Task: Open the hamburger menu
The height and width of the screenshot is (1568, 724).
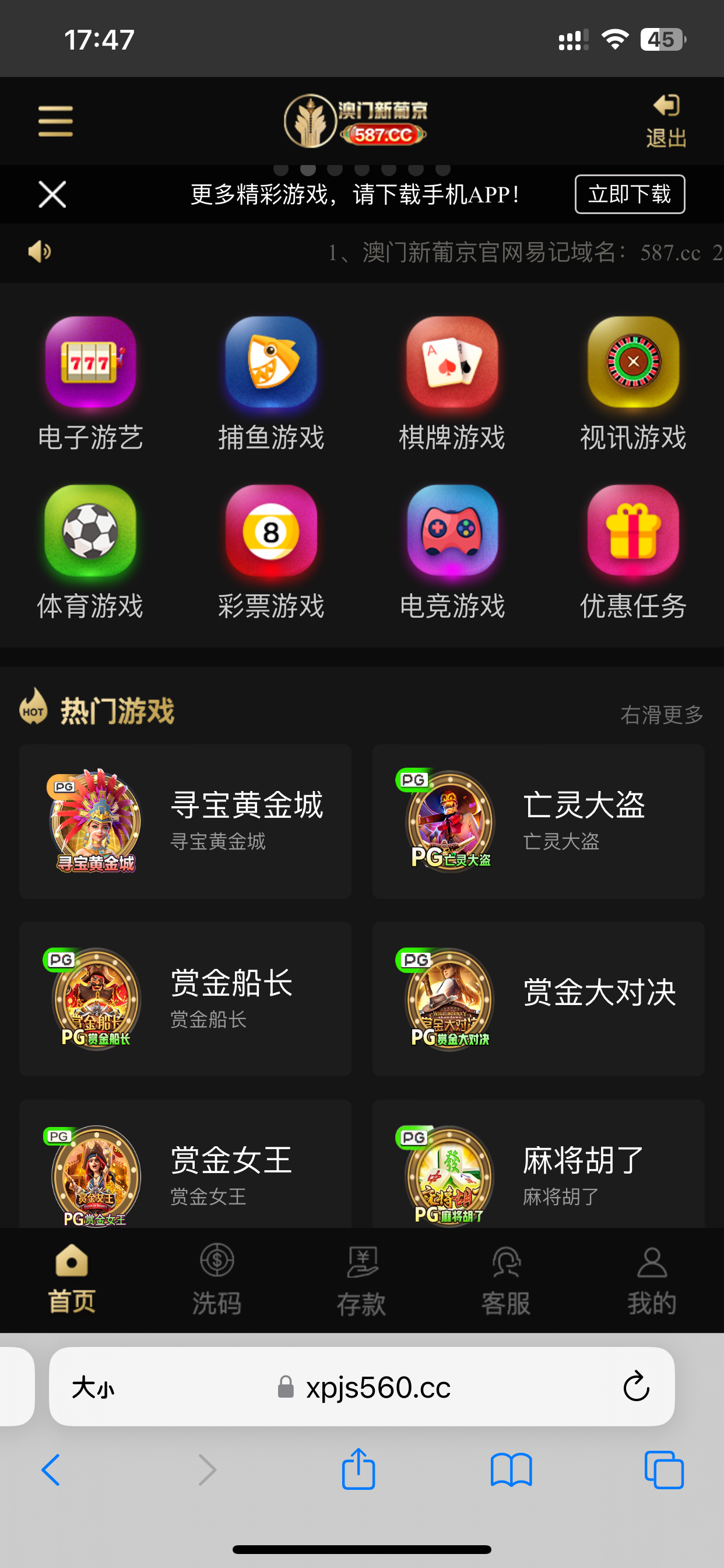Action: pyautogui.click(x=55, y=121)
